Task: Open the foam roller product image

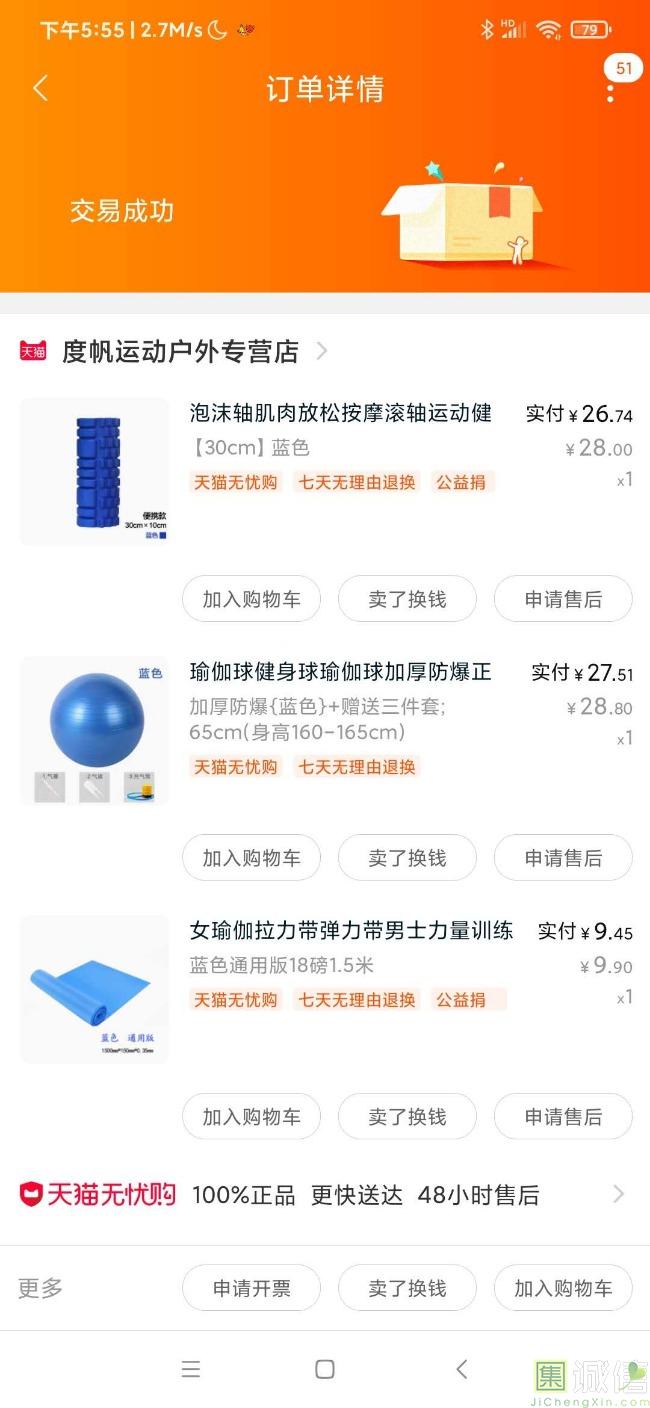Action: [x=95, y=472]
